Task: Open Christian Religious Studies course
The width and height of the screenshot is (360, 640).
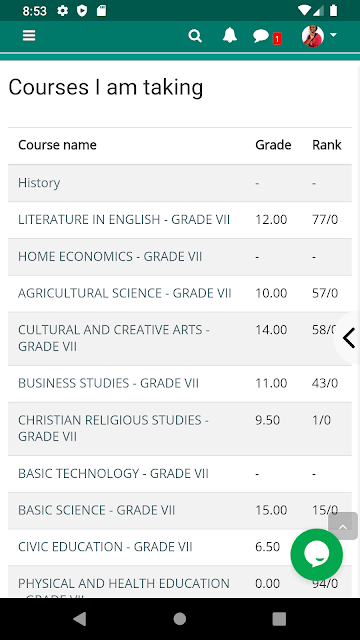Action: (x=113, y=428)
